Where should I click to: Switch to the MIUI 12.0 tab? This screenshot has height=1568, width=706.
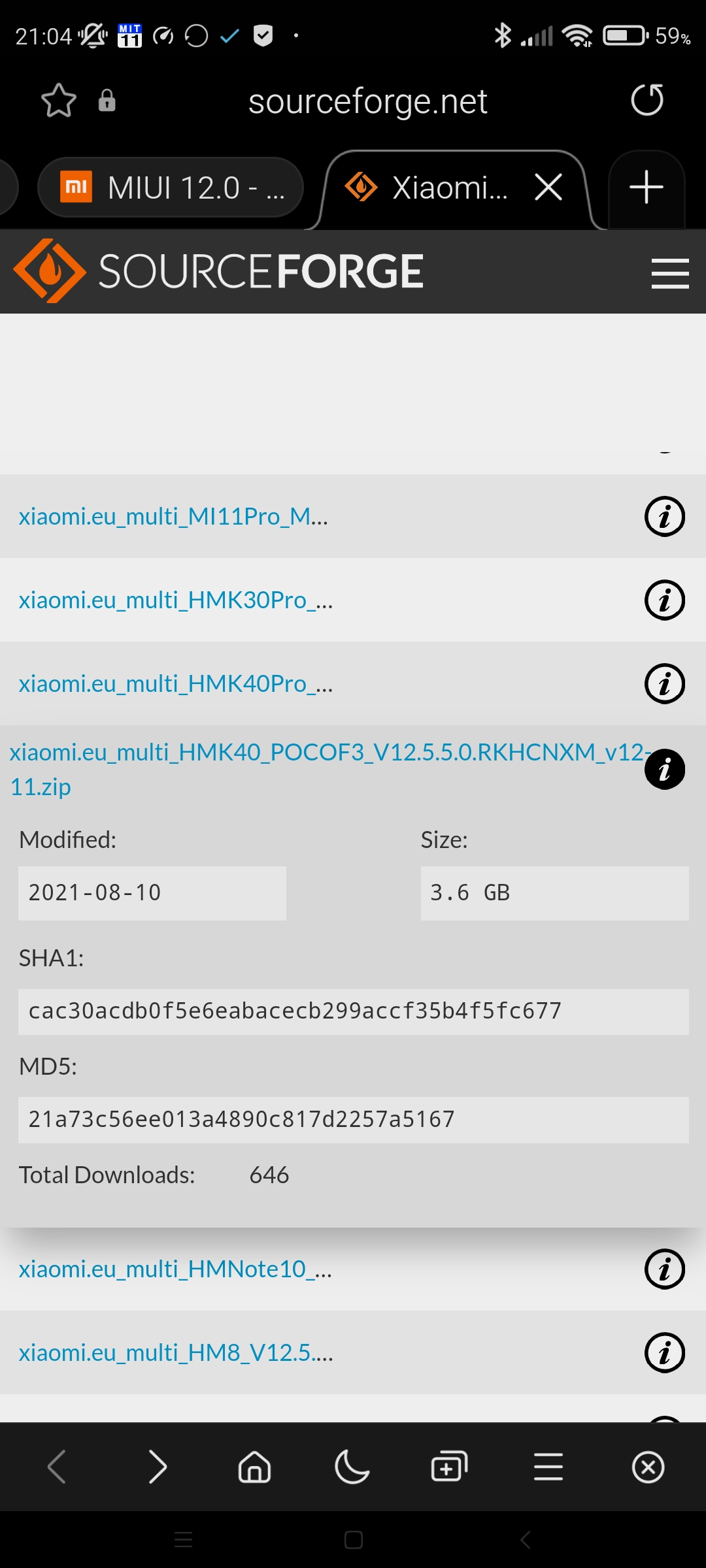(x=171, y=188)
